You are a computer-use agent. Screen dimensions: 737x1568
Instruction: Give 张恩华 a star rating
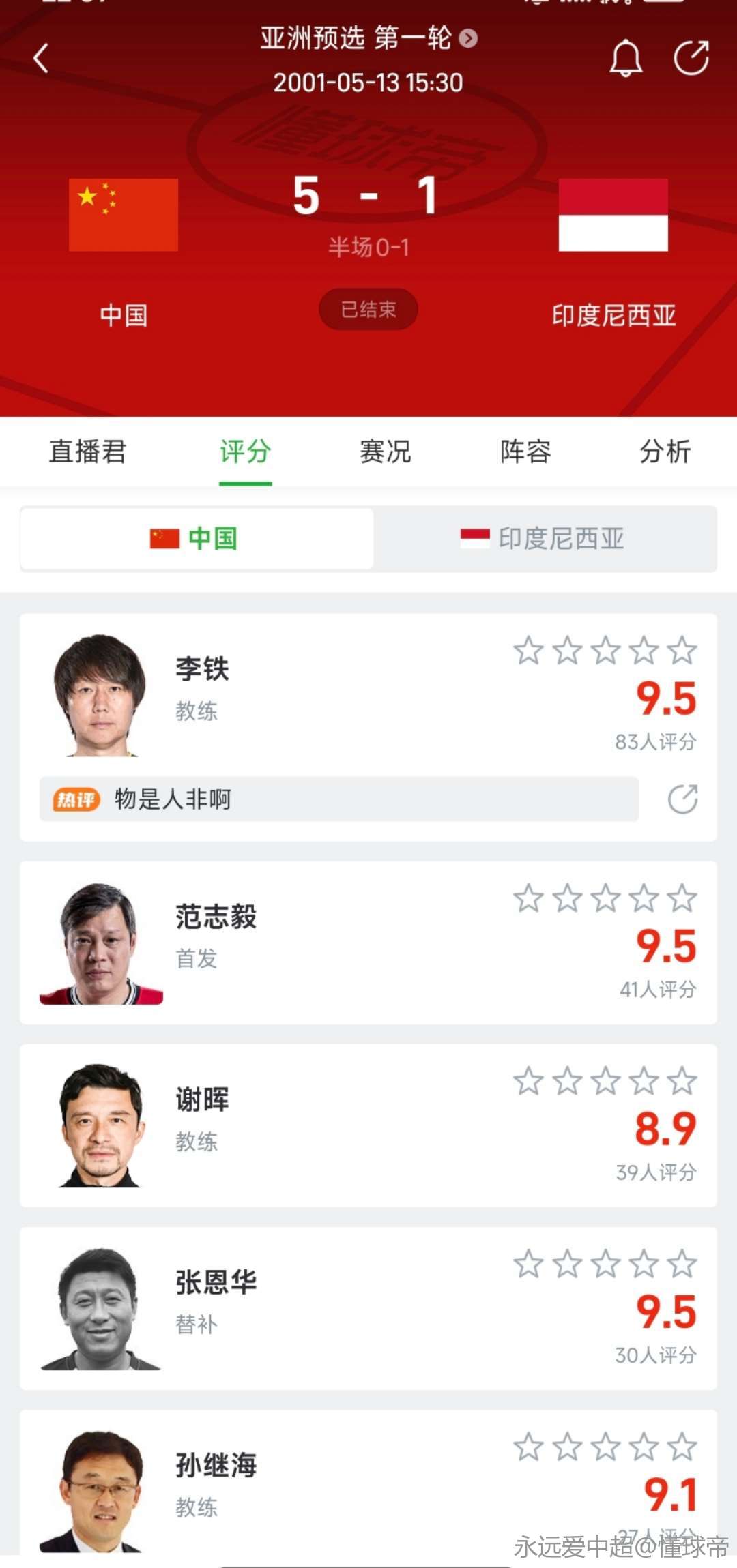pos(605,1264)
